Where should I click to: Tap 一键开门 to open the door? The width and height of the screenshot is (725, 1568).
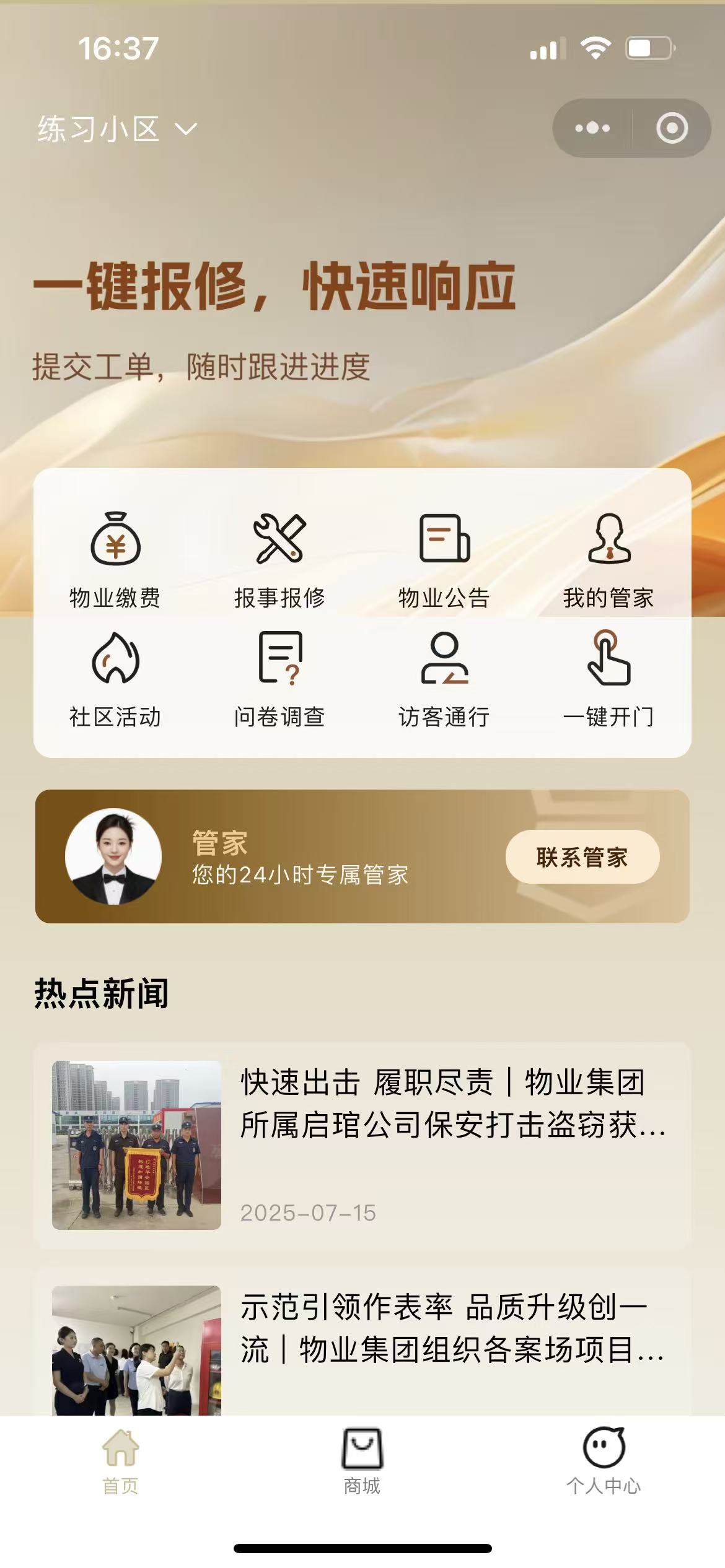(x=609, y=678)
